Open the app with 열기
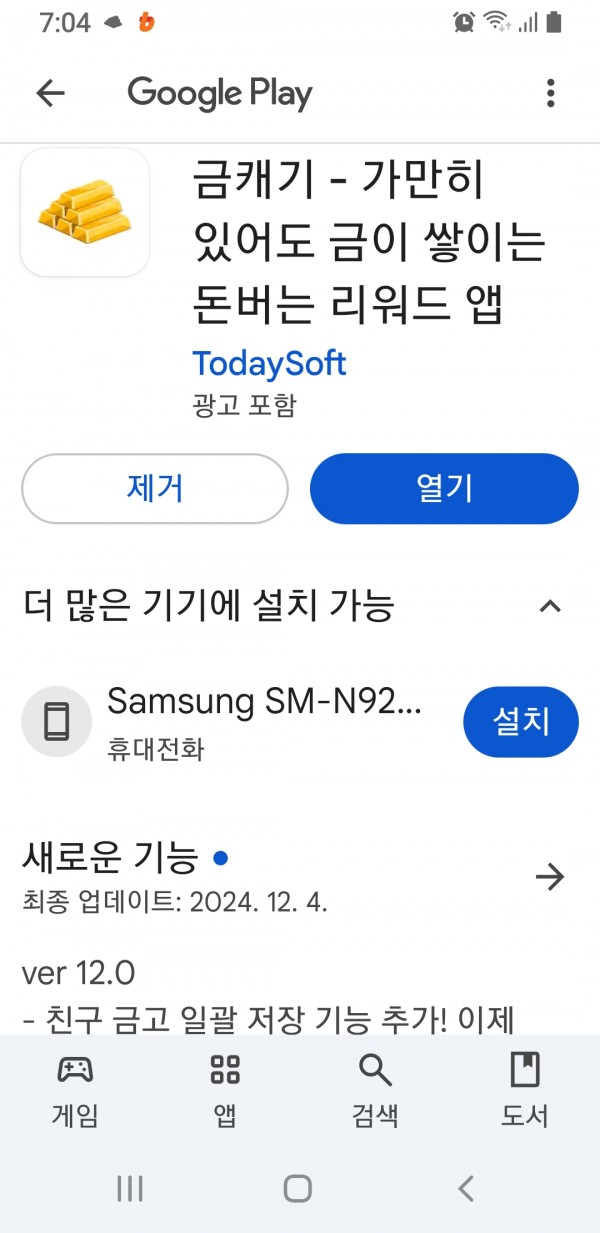 pyautogui.click(x=444, y=488)
